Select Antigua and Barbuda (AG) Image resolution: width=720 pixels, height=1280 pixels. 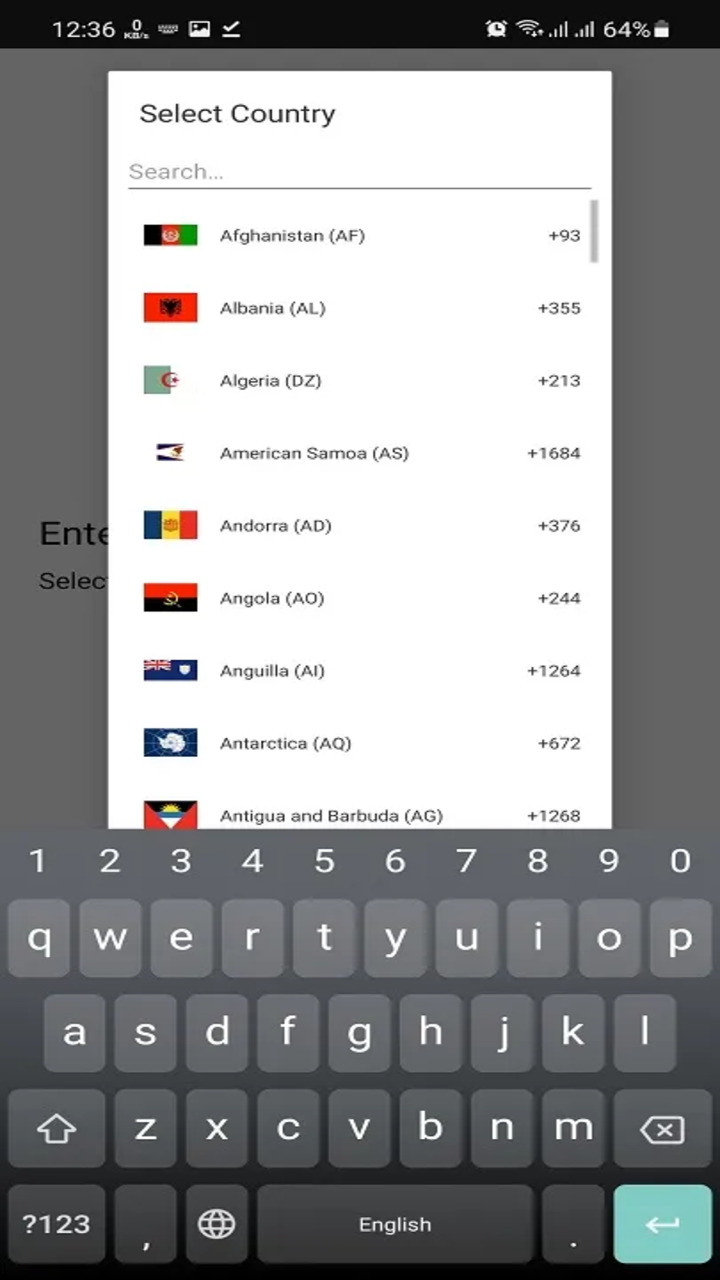[x=360, y=814]
